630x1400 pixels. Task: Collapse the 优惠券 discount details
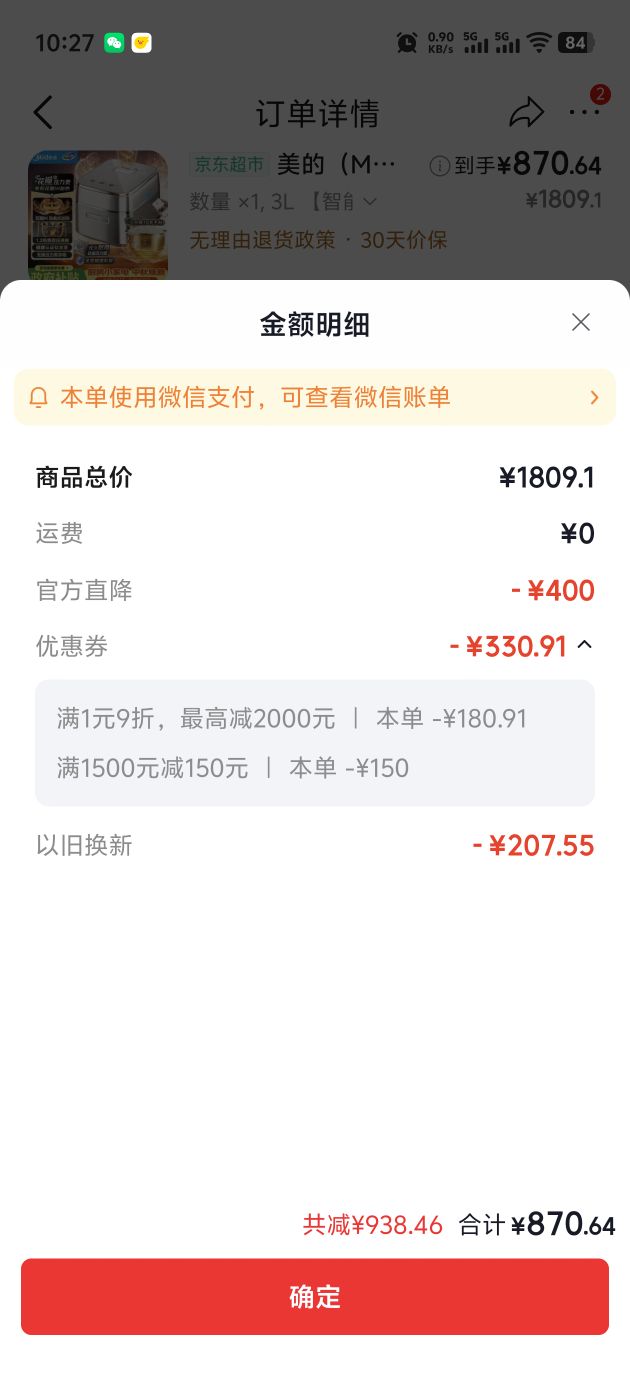[585, 646]
